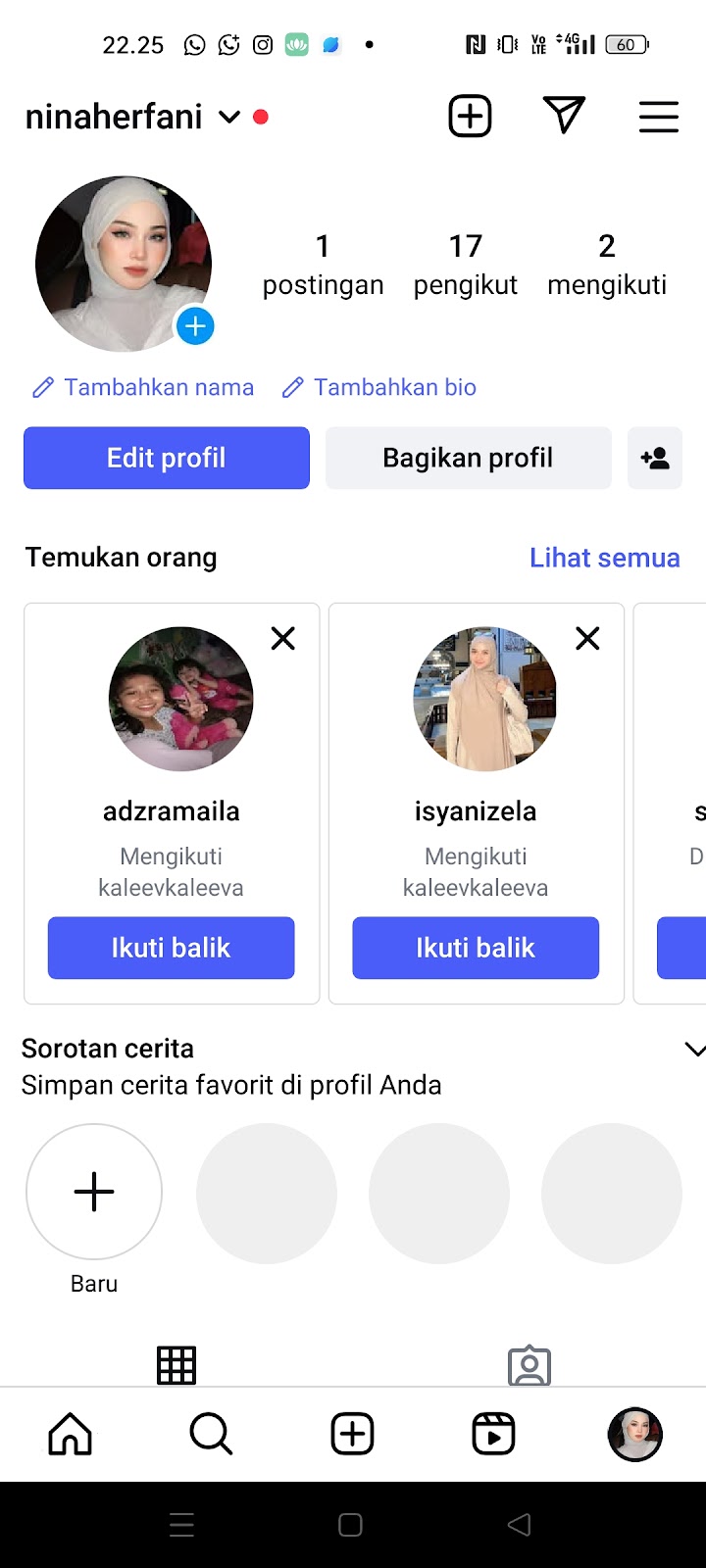Tap Tambahkan bio link

pyautogui.click(x=379, y=387)
